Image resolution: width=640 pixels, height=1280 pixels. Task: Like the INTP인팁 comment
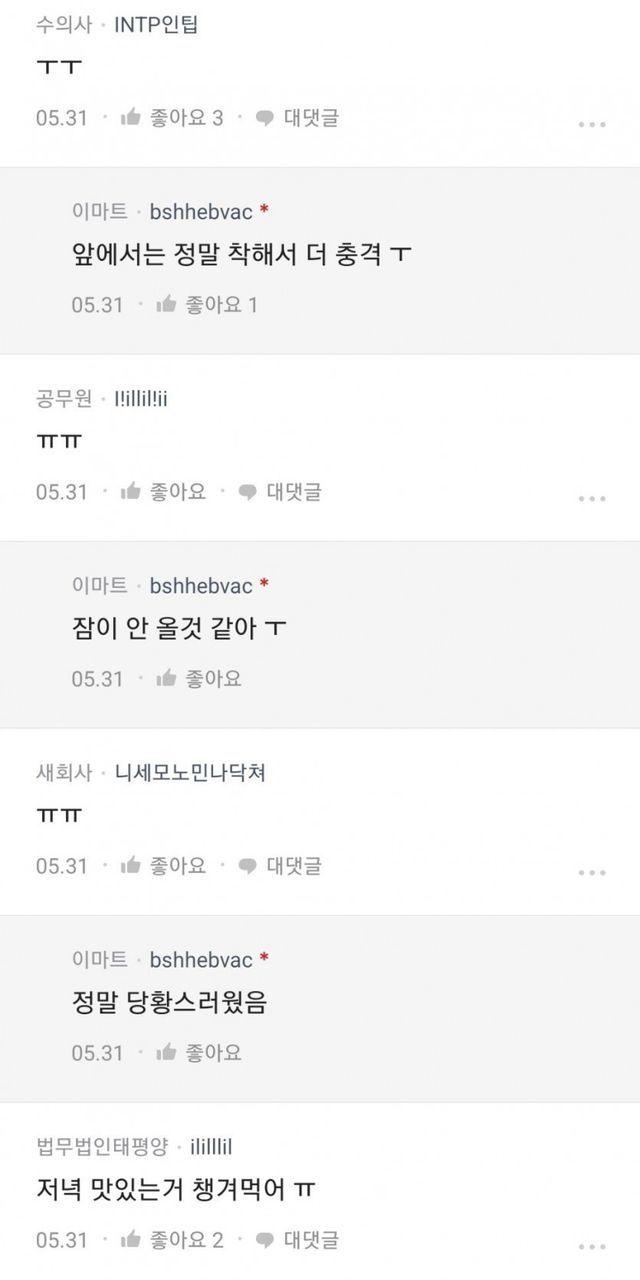pos(171,118)
